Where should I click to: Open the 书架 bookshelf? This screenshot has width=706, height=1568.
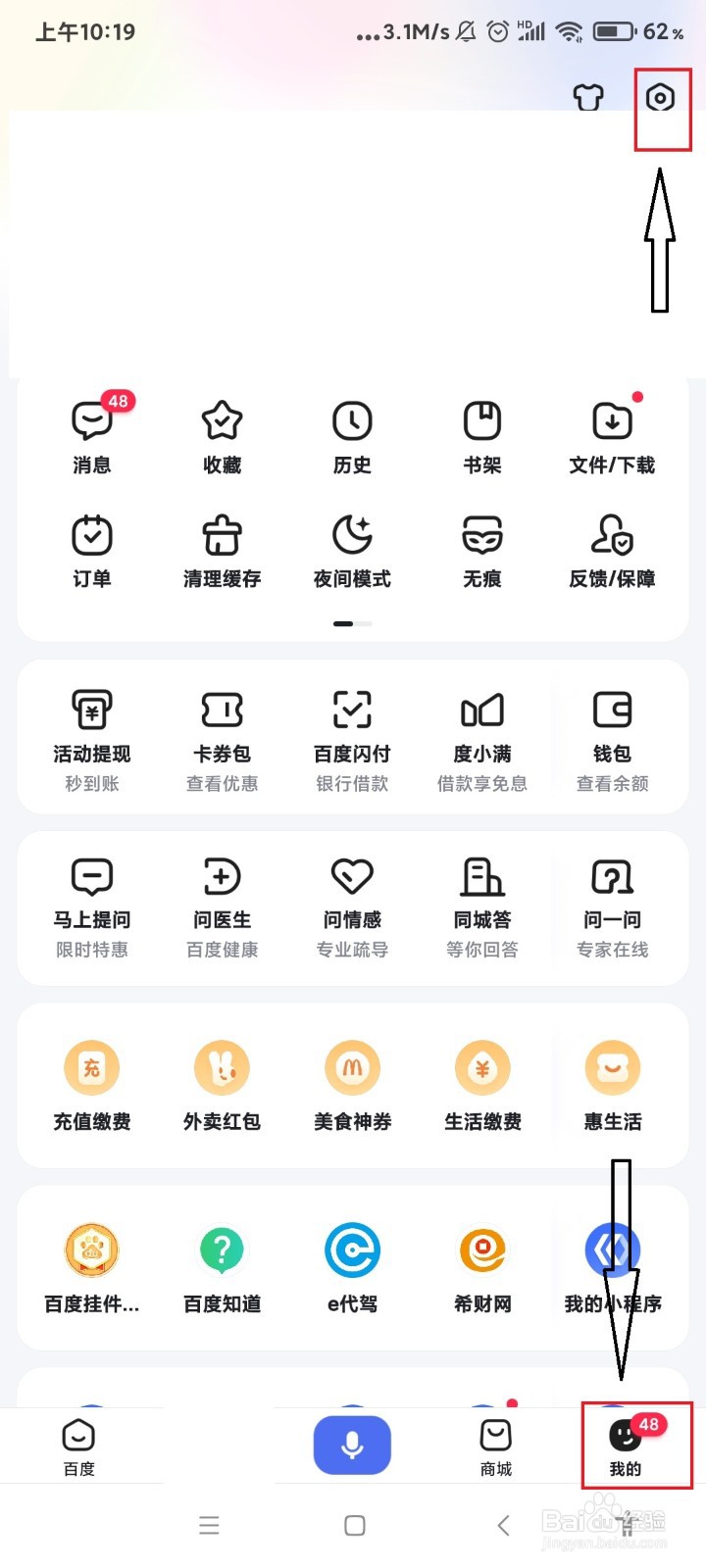(482, 436)
